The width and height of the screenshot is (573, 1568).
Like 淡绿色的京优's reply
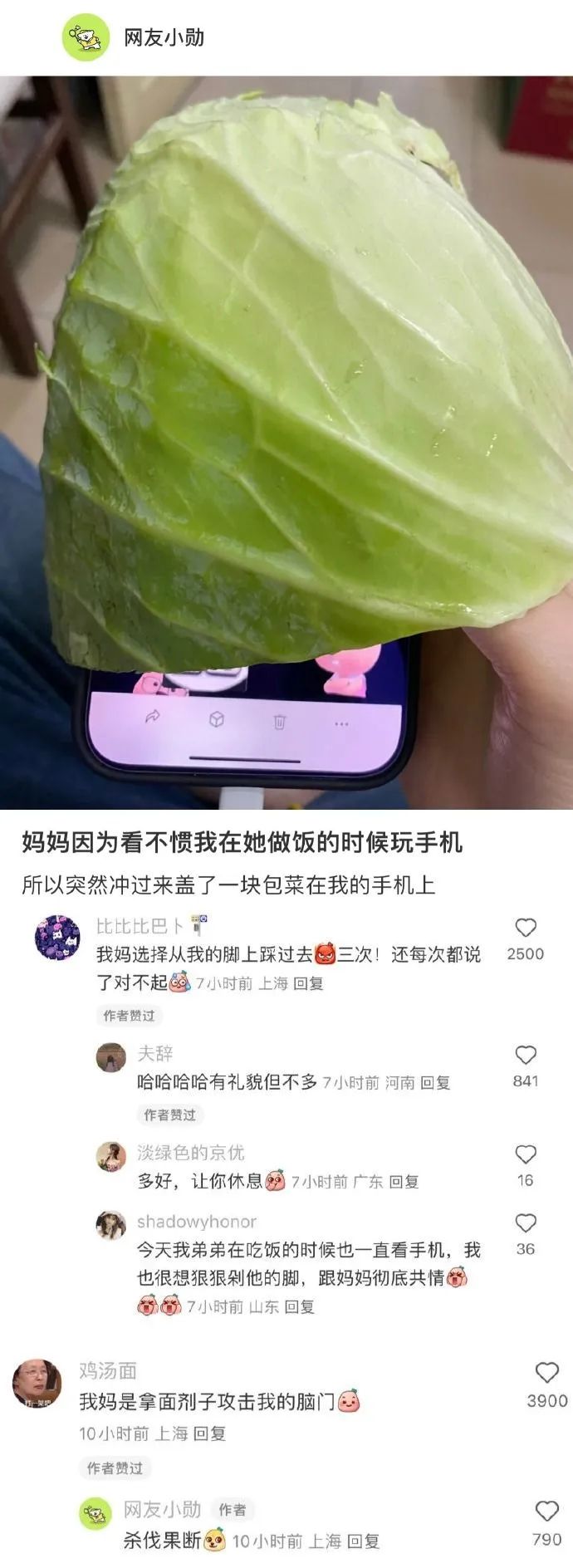526,1154
